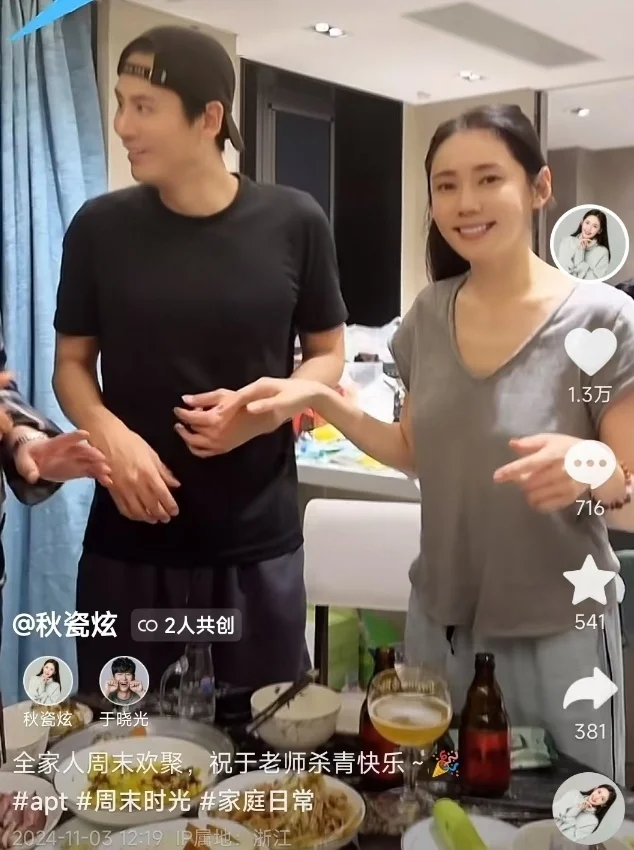The image size is (634, 850).
Task: Like this video with the heart
Action: click(590, 352)
